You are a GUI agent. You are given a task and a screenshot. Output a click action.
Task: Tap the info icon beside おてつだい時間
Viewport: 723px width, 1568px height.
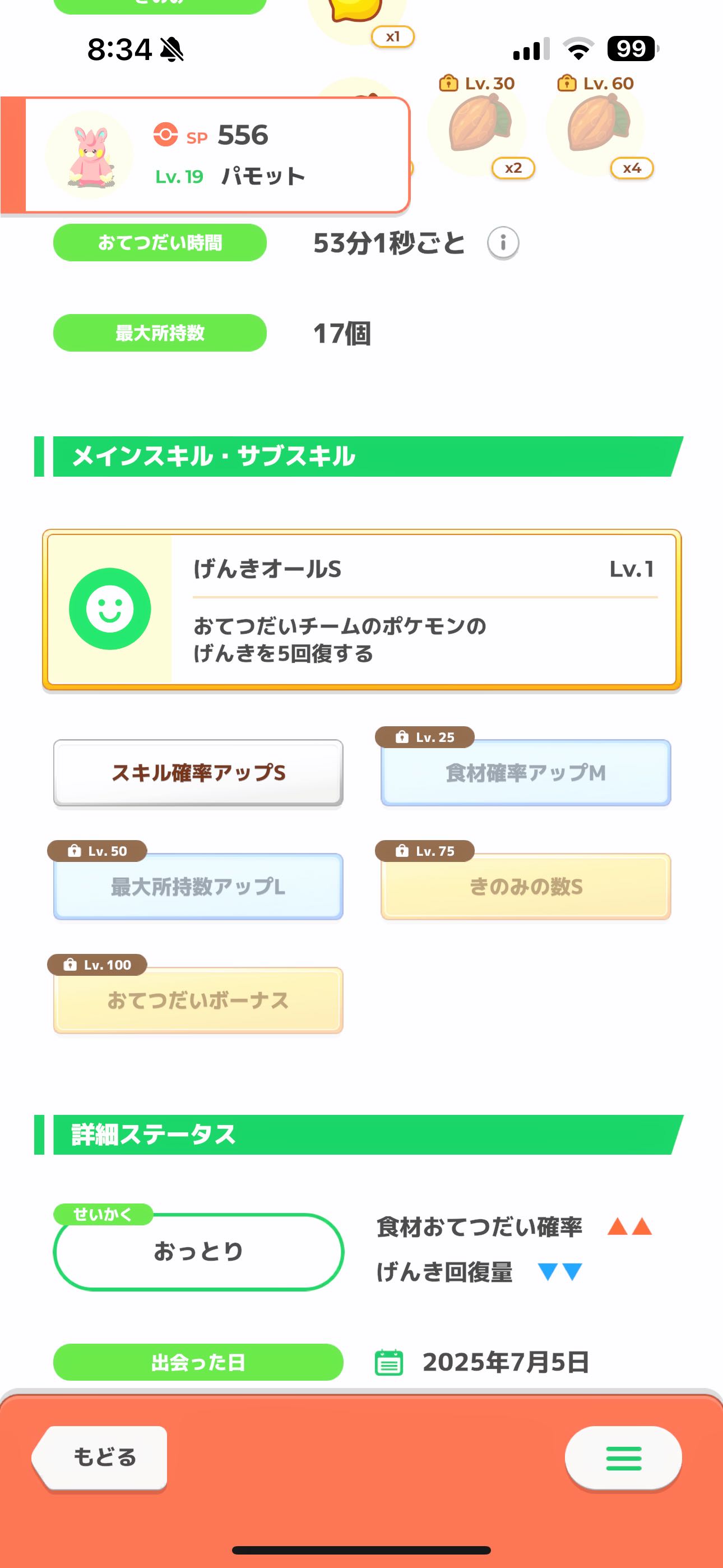[x=503, y=243]
